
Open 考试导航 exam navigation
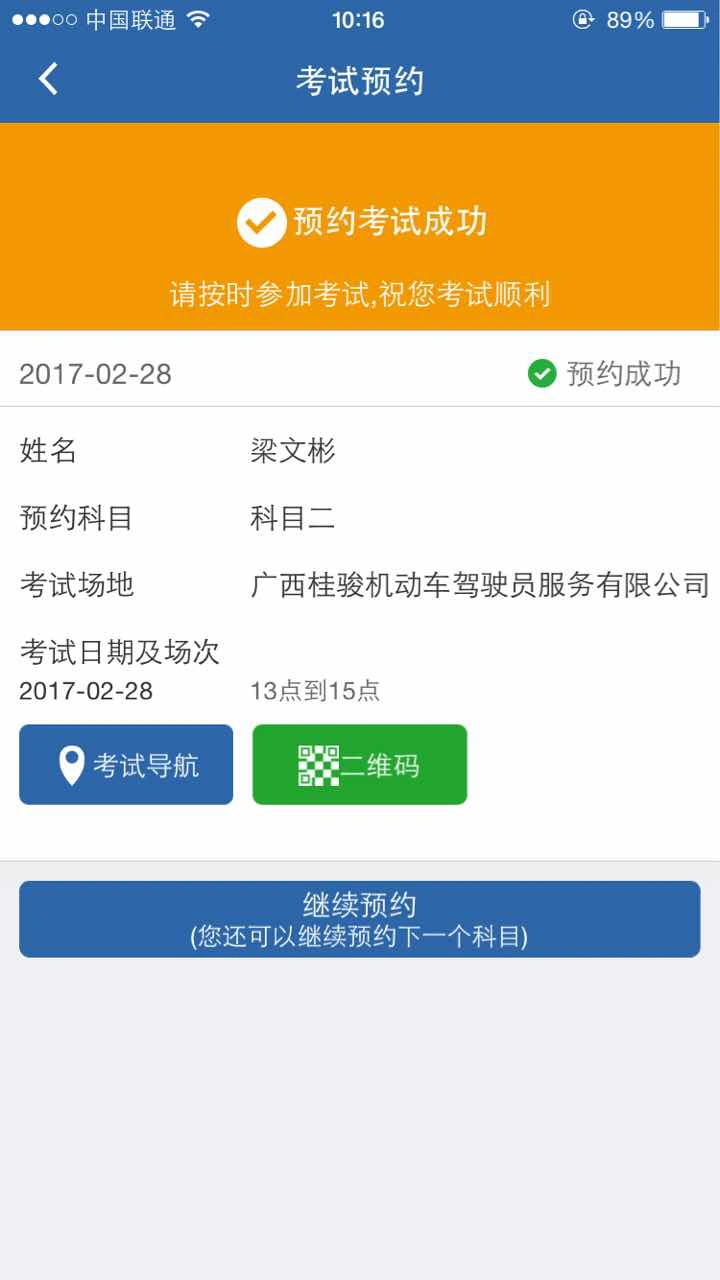(x=126, y=765)
